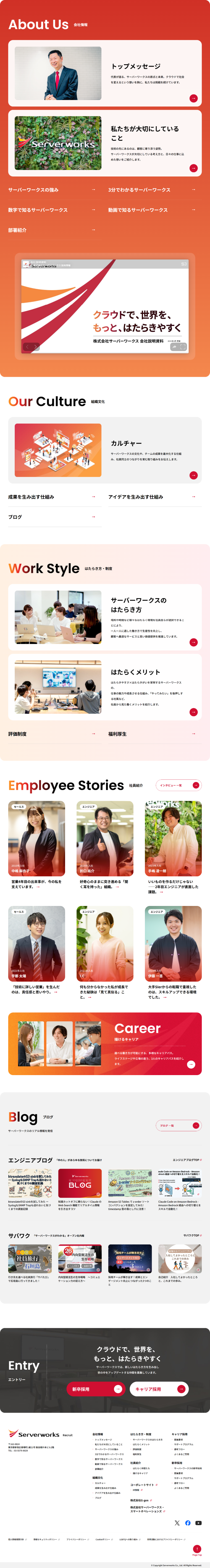
Task: Tap インタビュー一覧 button
Action: click(x=178, y=785)
